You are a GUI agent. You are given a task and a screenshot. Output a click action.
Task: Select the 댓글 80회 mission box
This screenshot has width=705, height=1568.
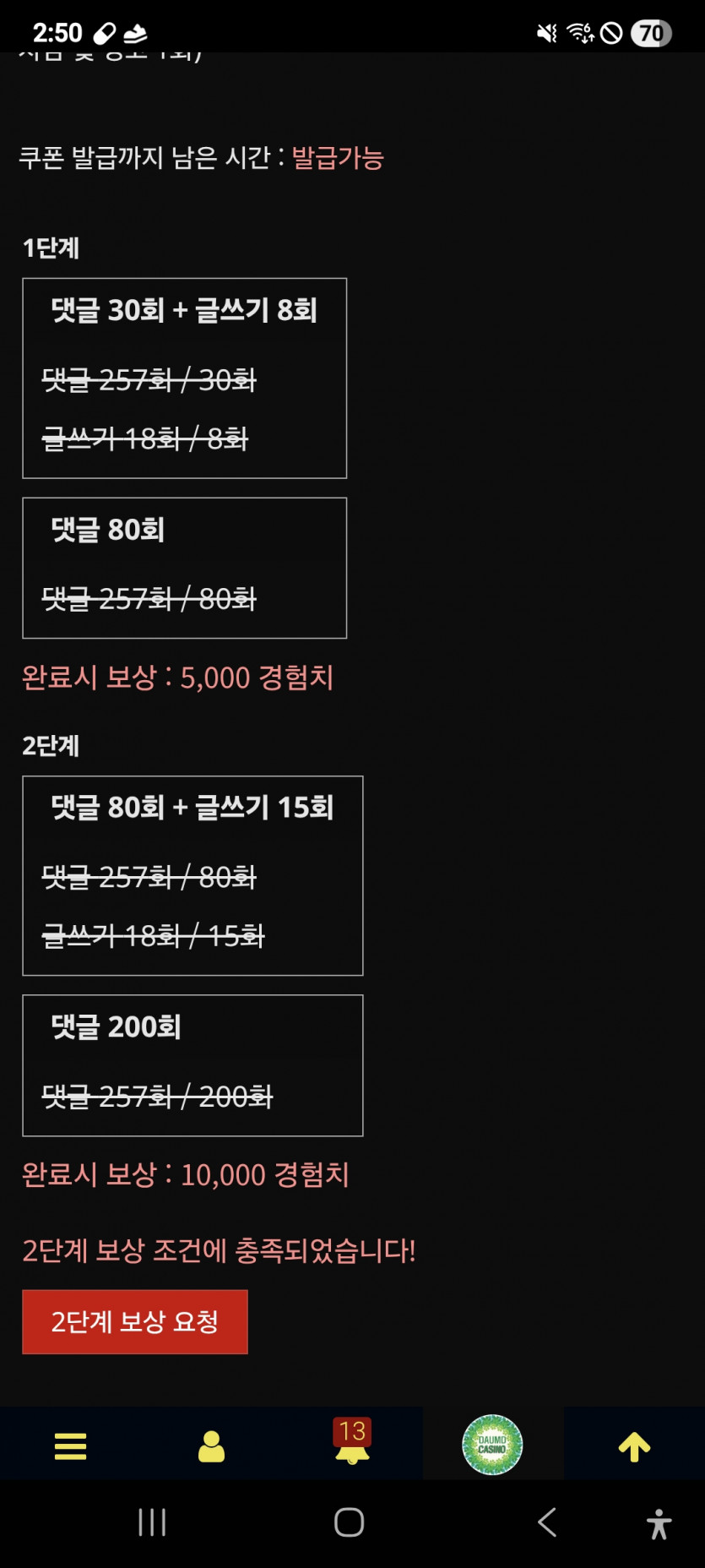point(184,567)
